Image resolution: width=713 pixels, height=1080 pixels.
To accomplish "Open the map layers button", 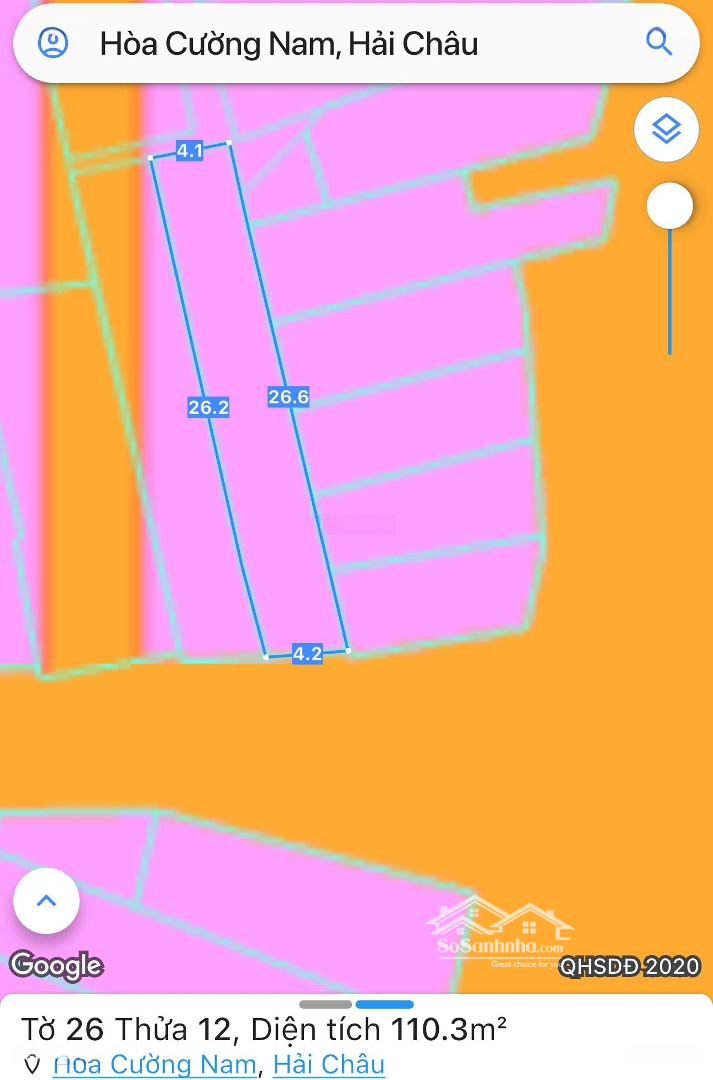I will coord(666,129).
